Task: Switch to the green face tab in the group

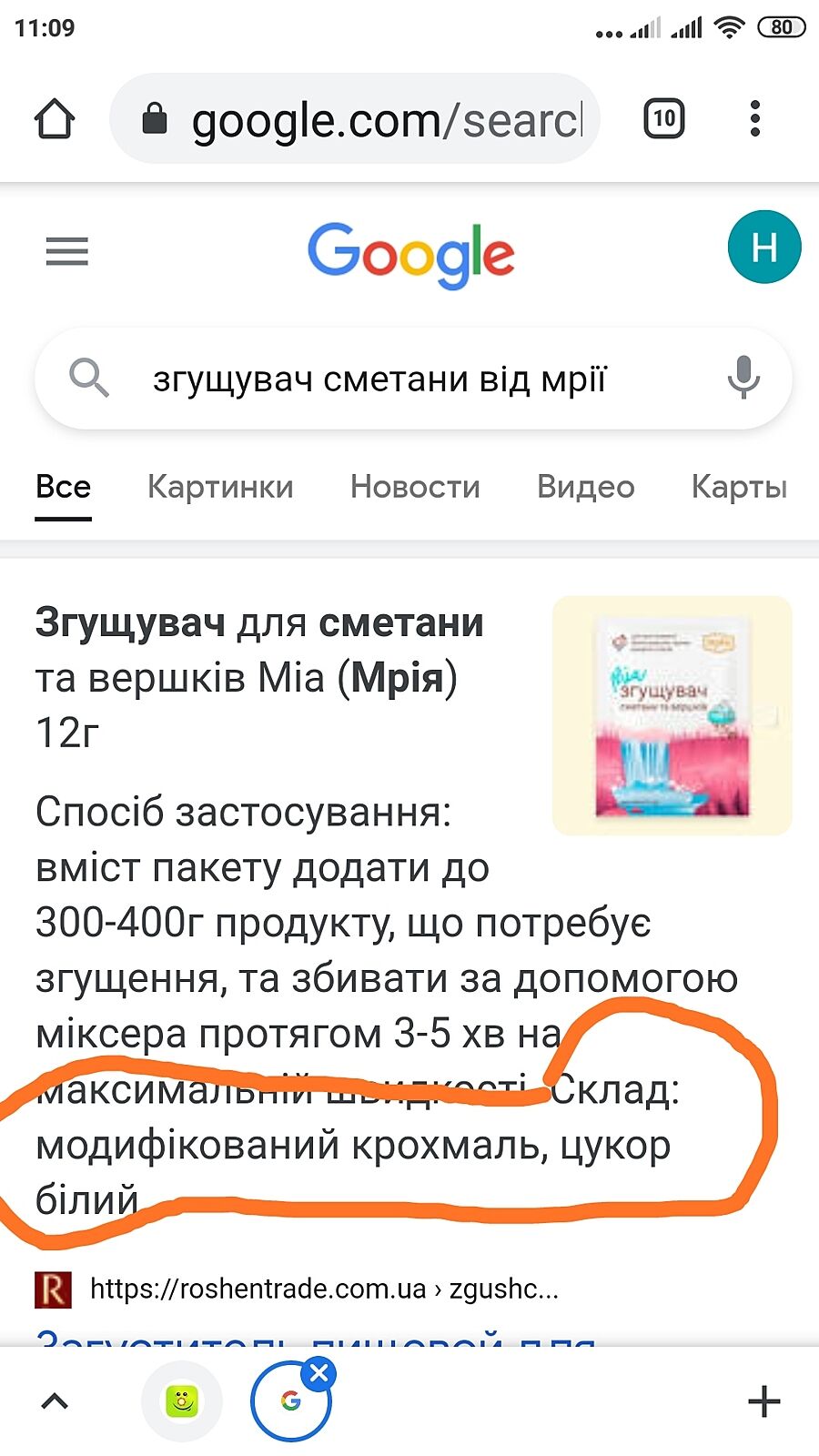Action: (182, 1401)
